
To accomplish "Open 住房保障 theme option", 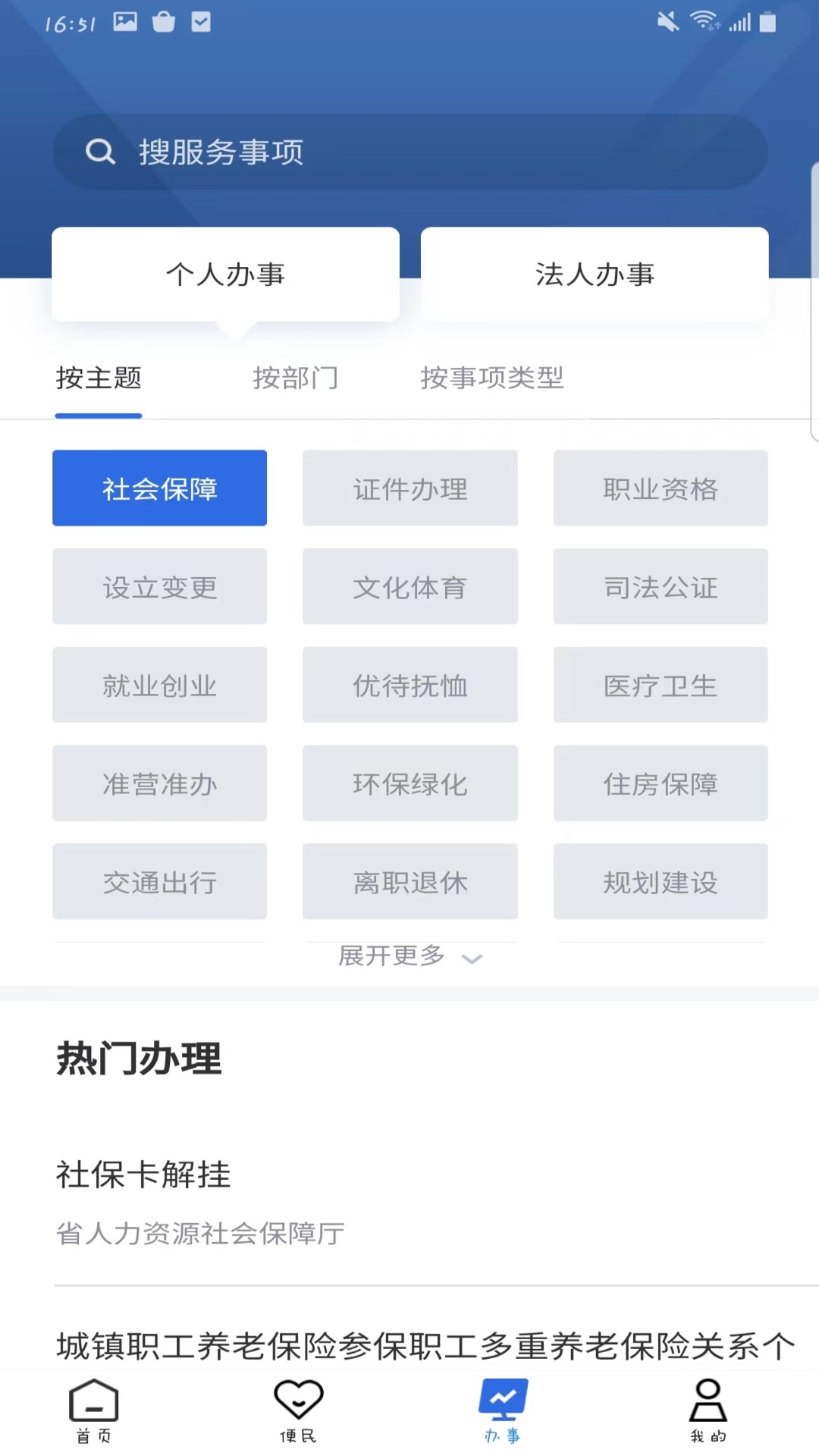I will (660, 783).
